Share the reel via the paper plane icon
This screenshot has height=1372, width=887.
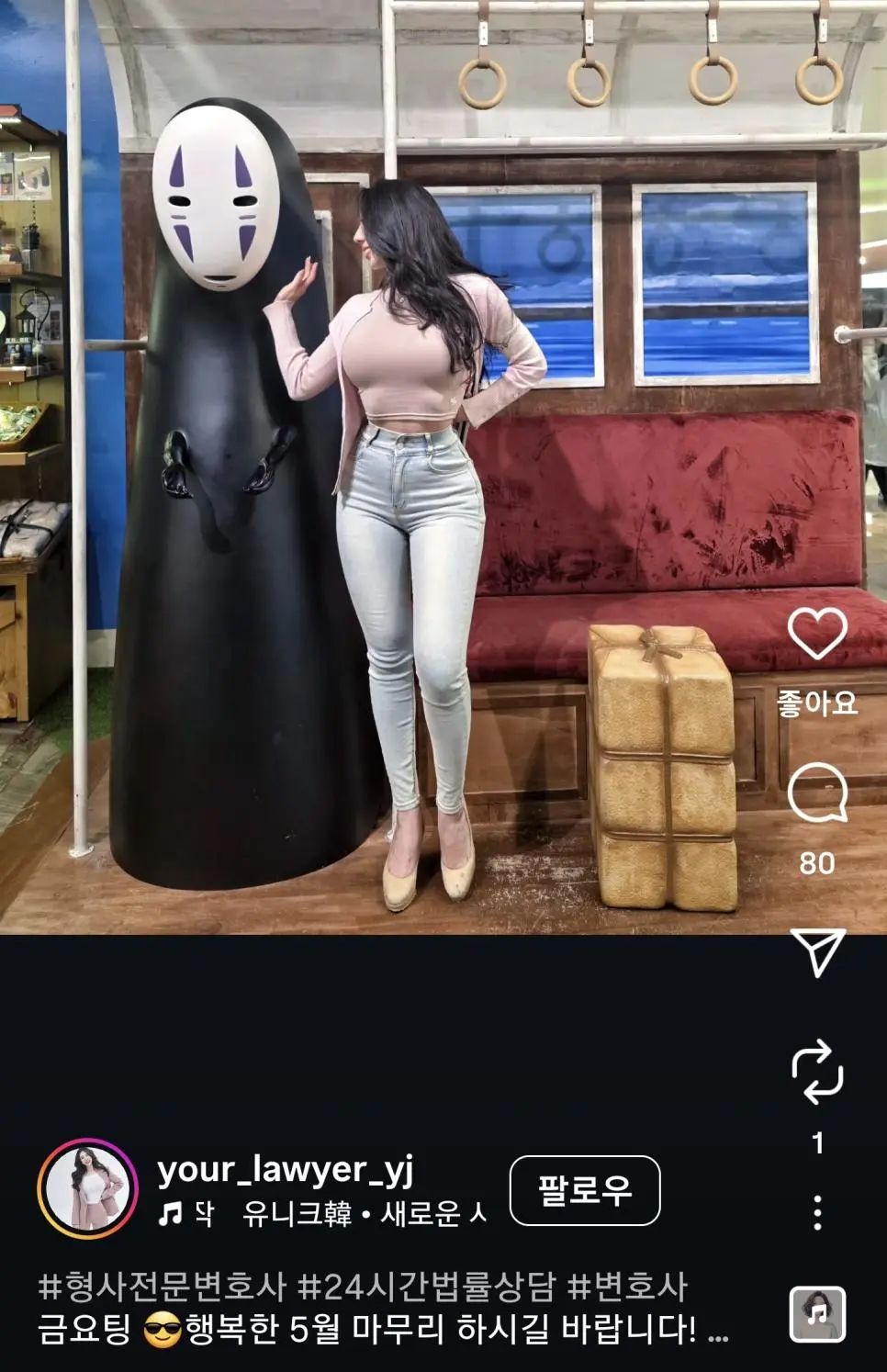[816, 952]
